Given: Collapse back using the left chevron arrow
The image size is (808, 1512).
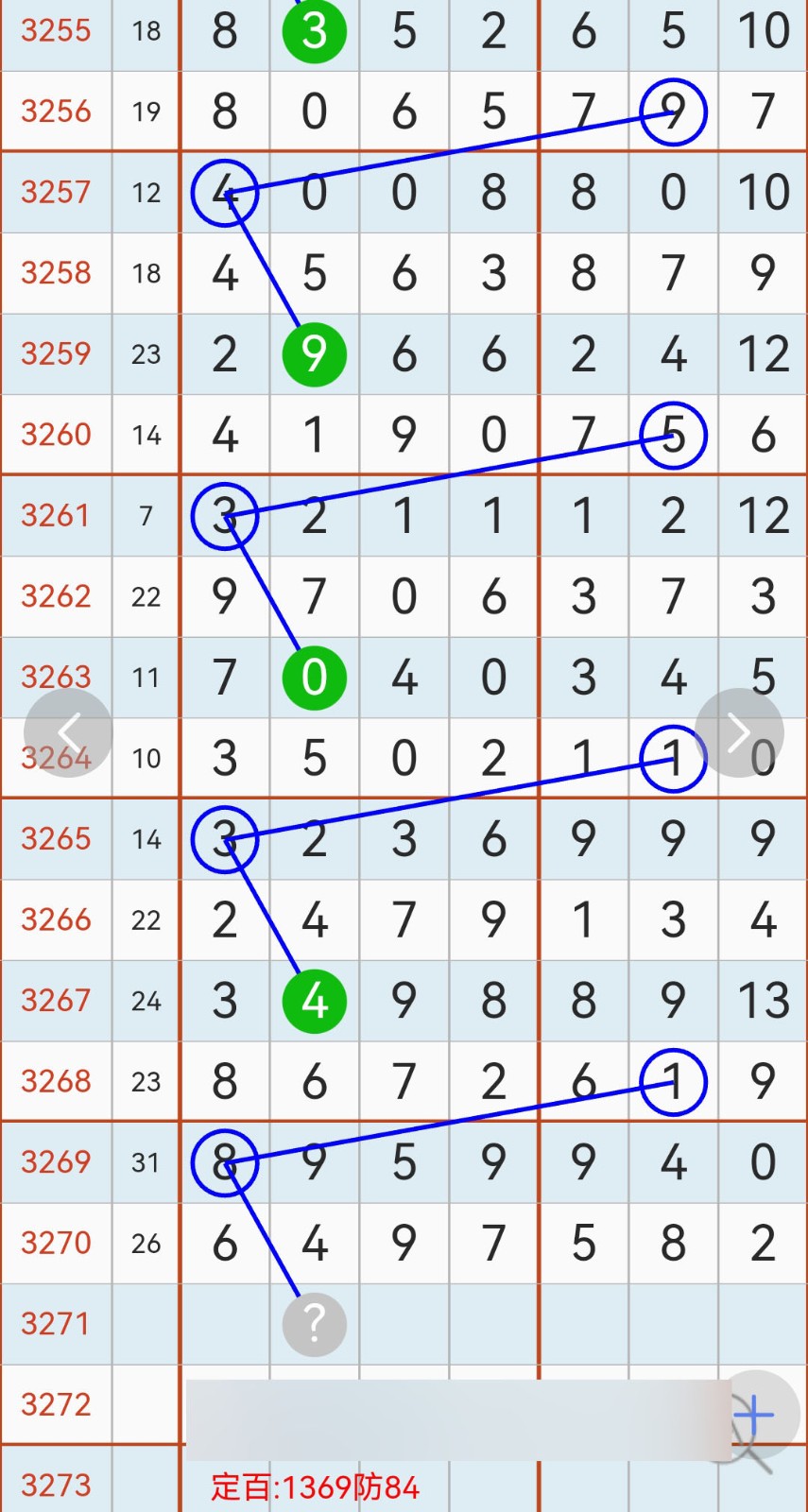Looking at the screenshot, I should (x=68, y=732).
